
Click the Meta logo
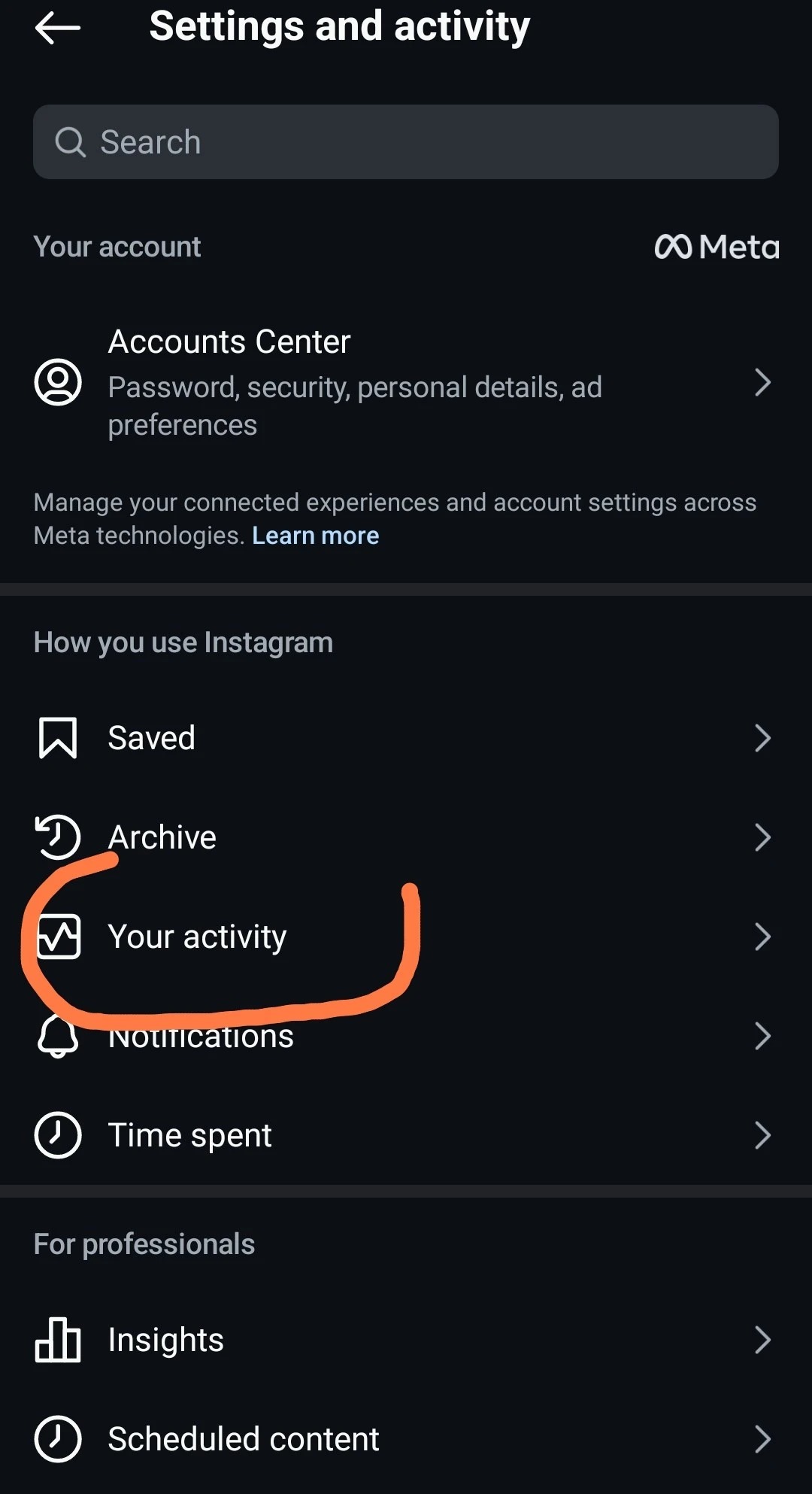point(717,247)
